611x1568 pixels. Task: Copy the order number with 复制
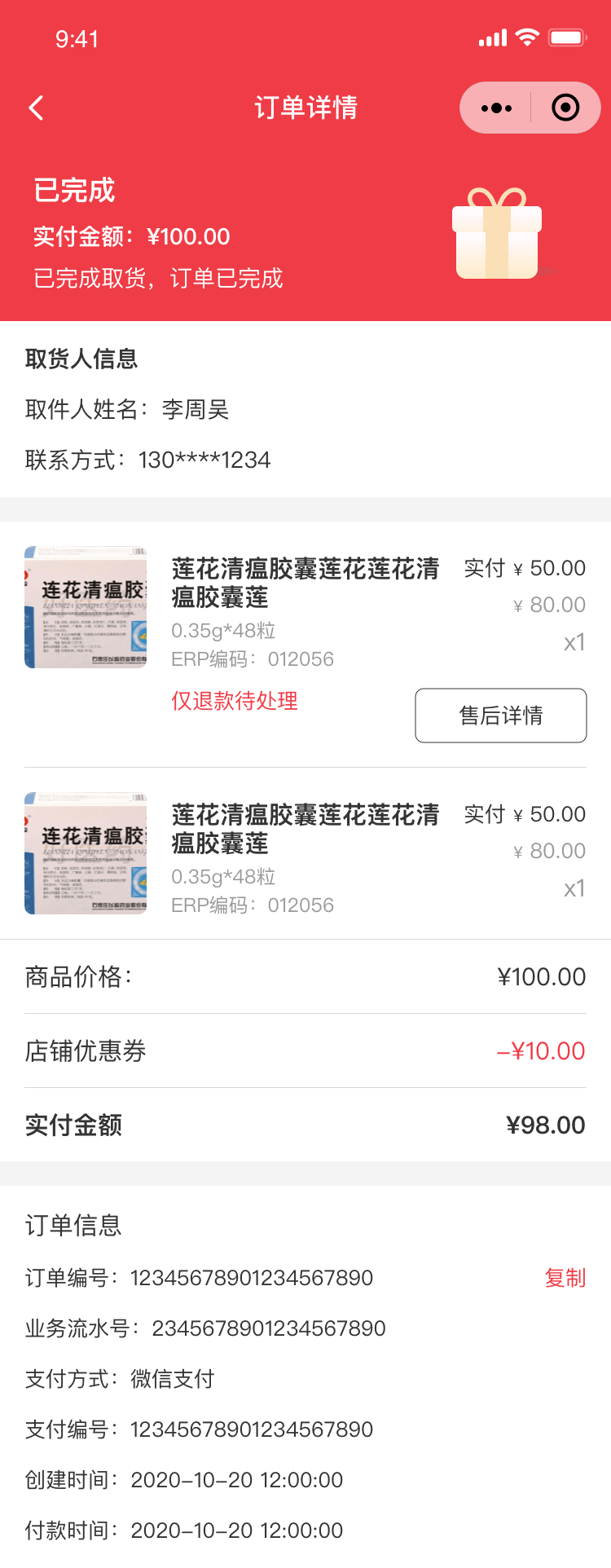click(565, 1278)
